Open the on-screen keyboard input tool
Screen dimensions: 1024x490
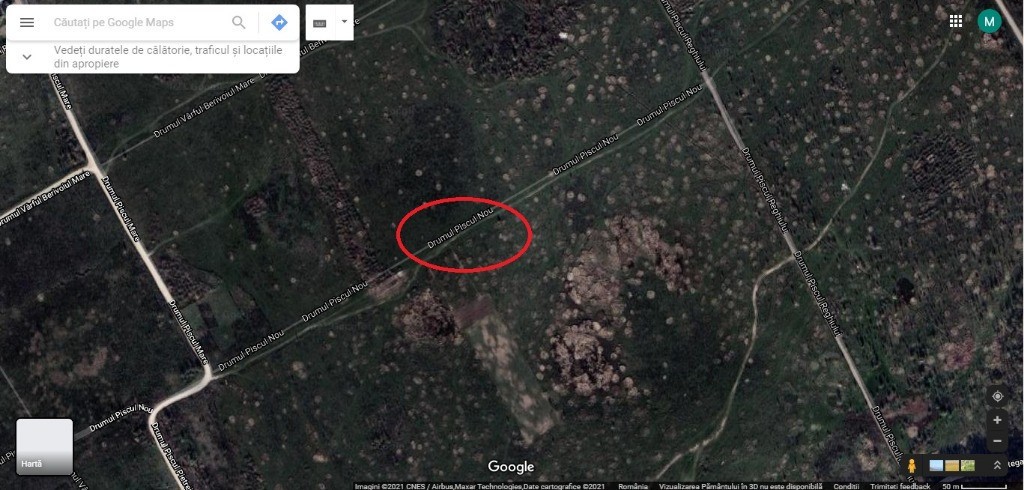coord(320,23)
